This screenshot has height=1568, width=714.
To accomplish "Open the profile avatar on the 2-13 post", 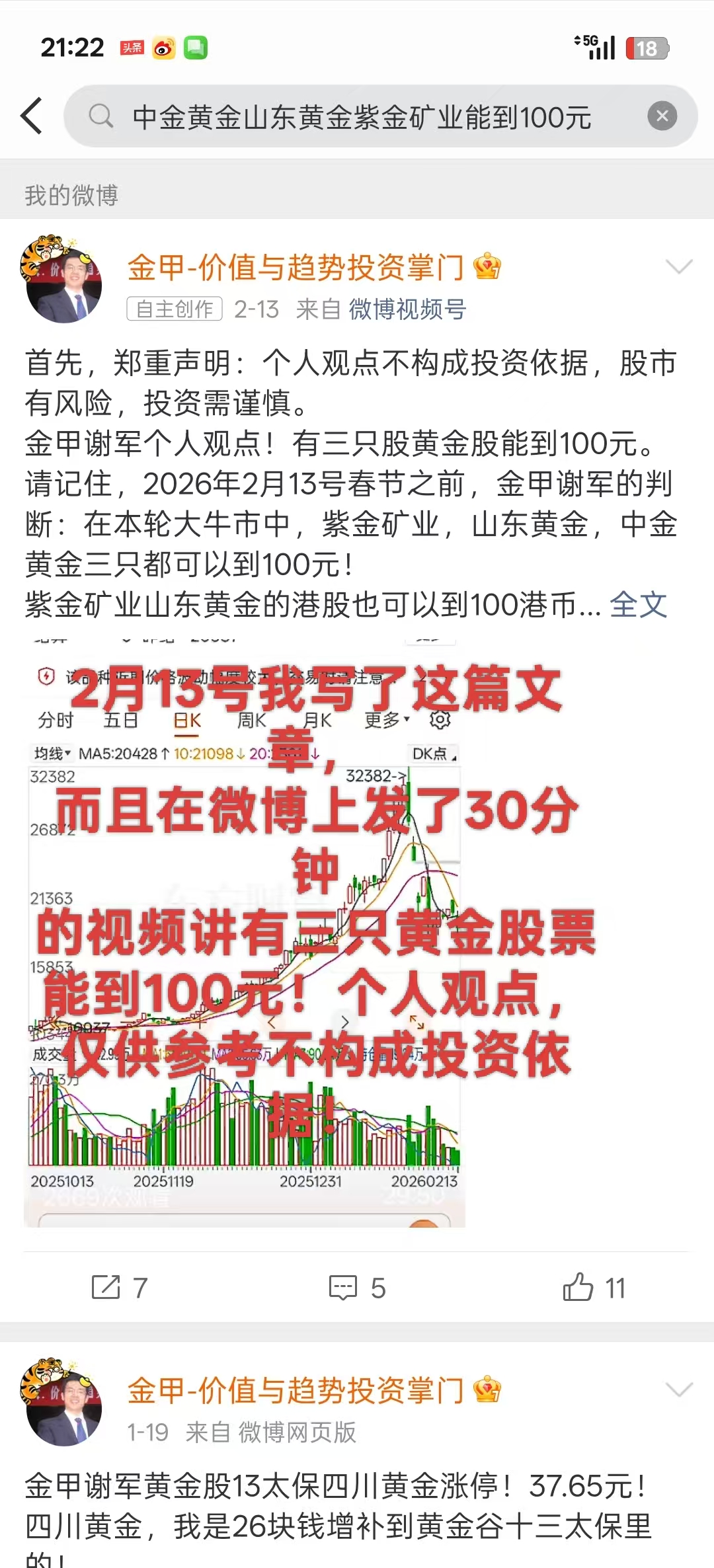I will point(61,279).
